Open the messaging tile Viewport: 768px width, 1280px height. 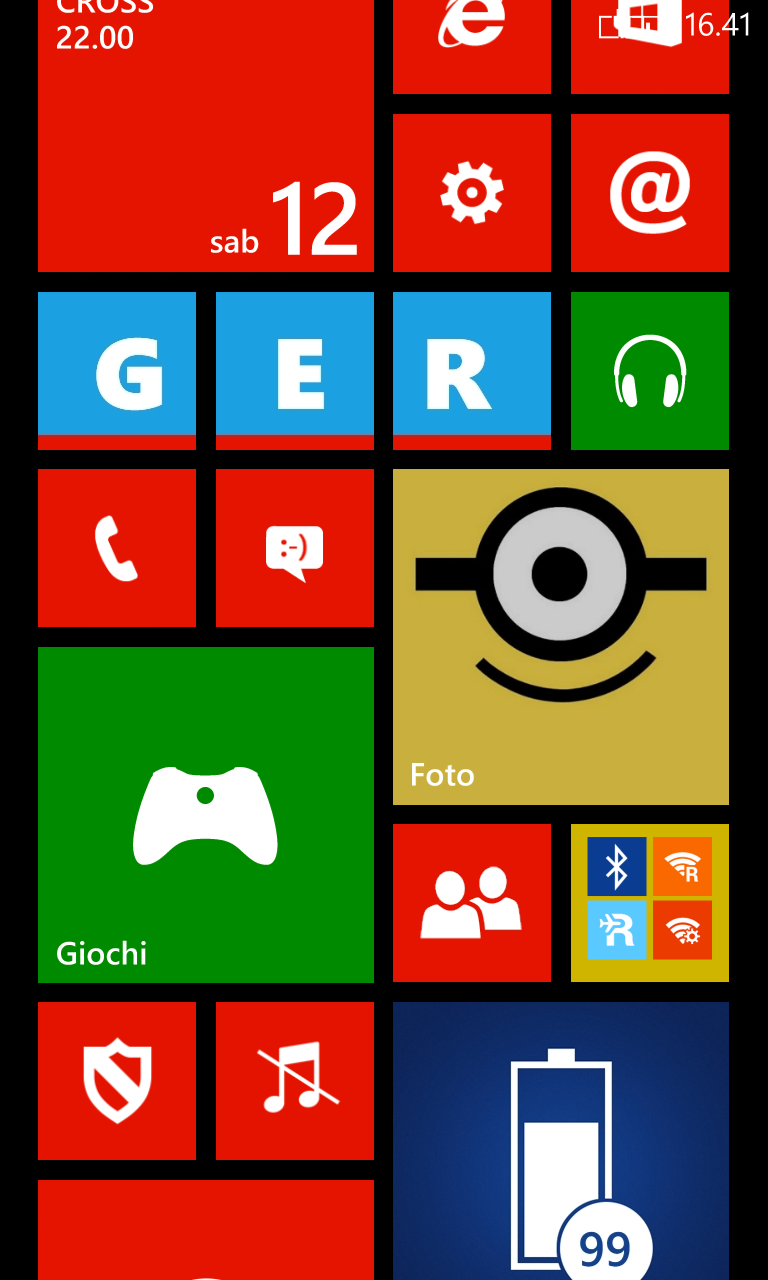coord(294,547)
